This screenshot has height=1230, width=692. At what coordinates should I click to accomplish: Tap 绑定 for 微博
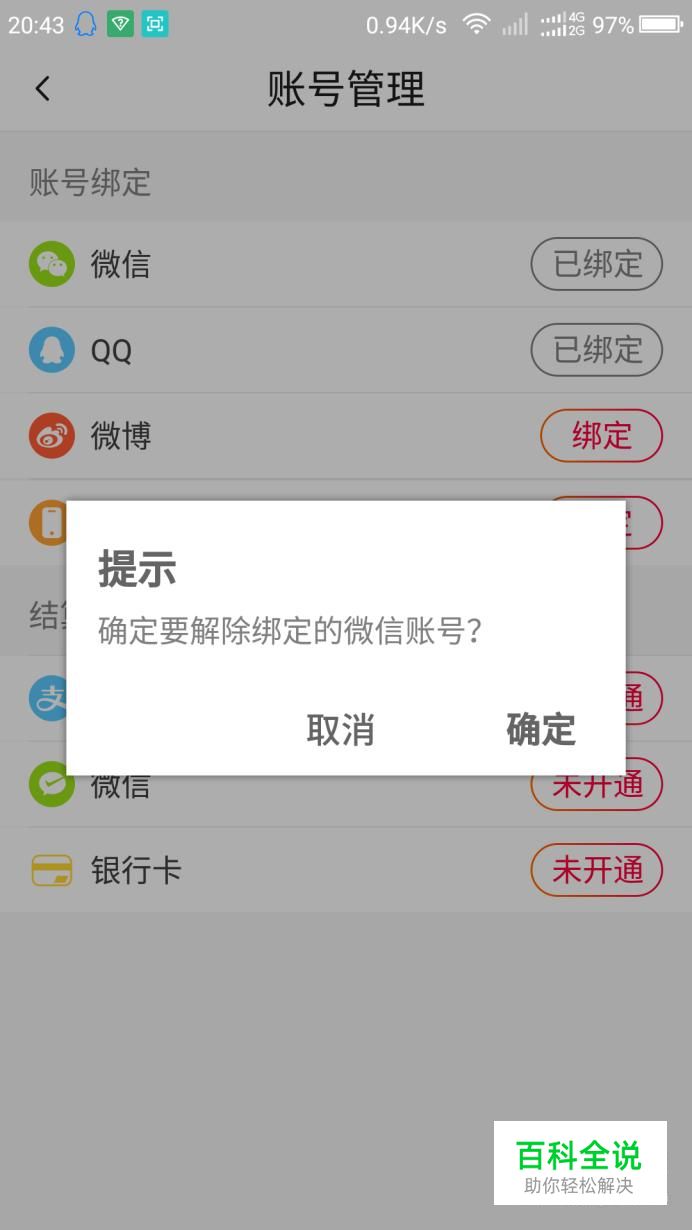[x=602, y=436]
